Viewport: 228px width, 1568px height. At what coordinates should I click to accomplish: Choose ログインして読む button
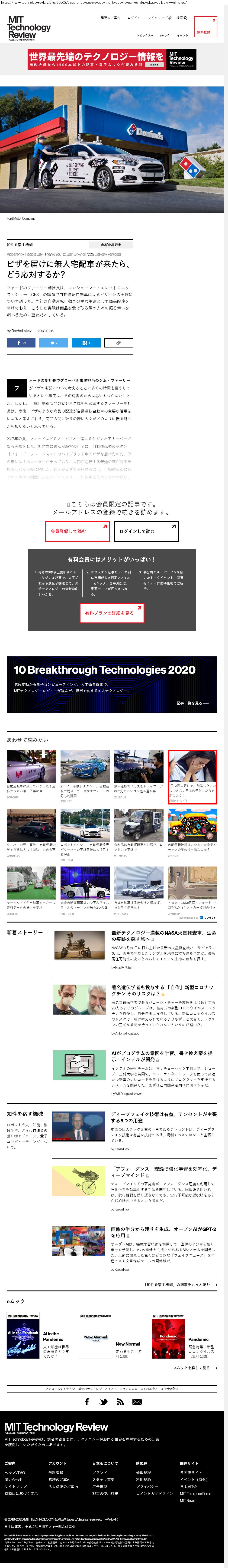tap(146, 531)
